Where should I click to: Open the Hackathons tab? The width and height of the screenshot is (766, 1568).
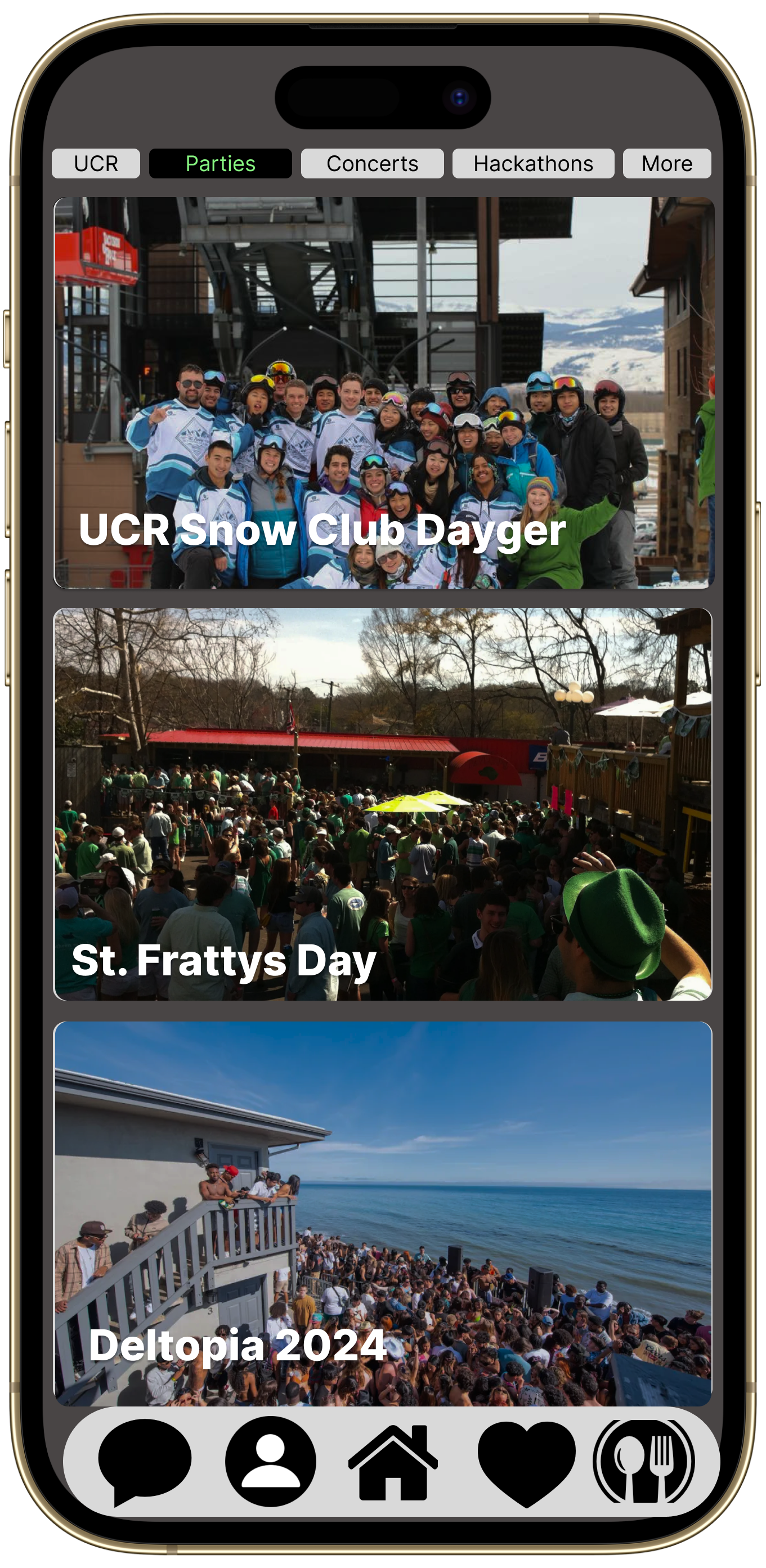(533, 163)
